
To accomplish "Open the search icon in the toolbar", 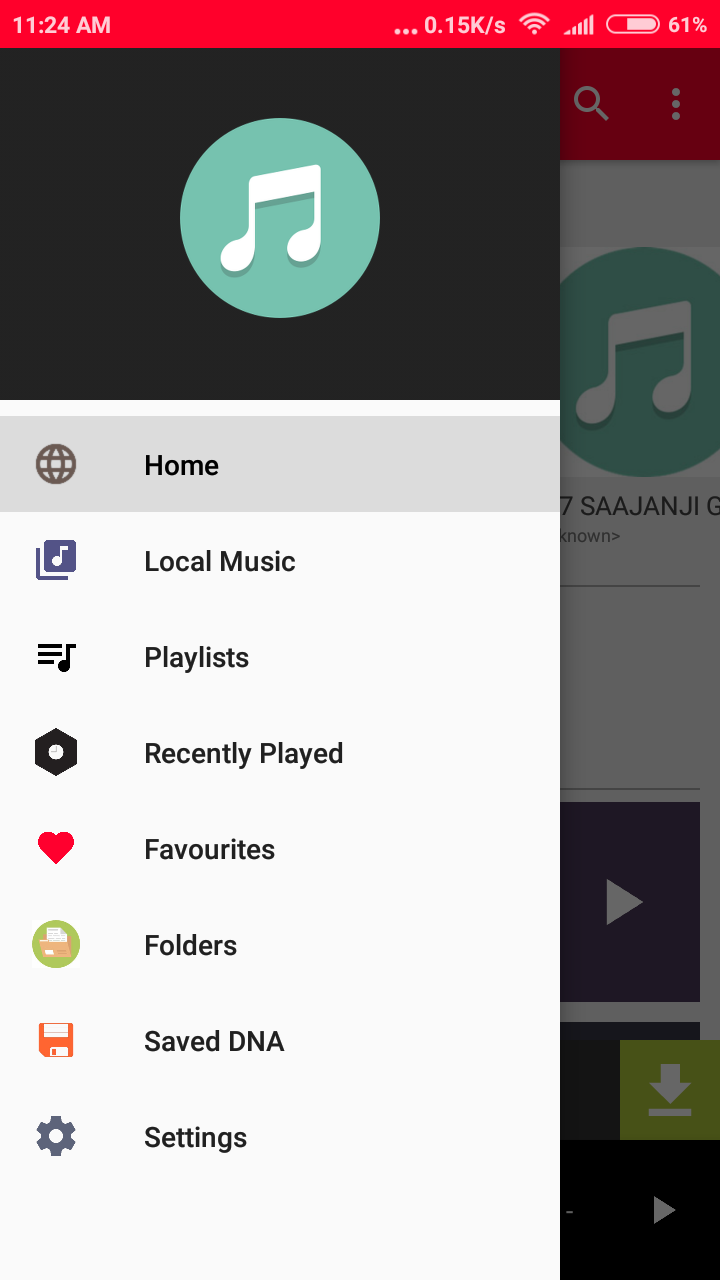I will click(x=591, y=103).
